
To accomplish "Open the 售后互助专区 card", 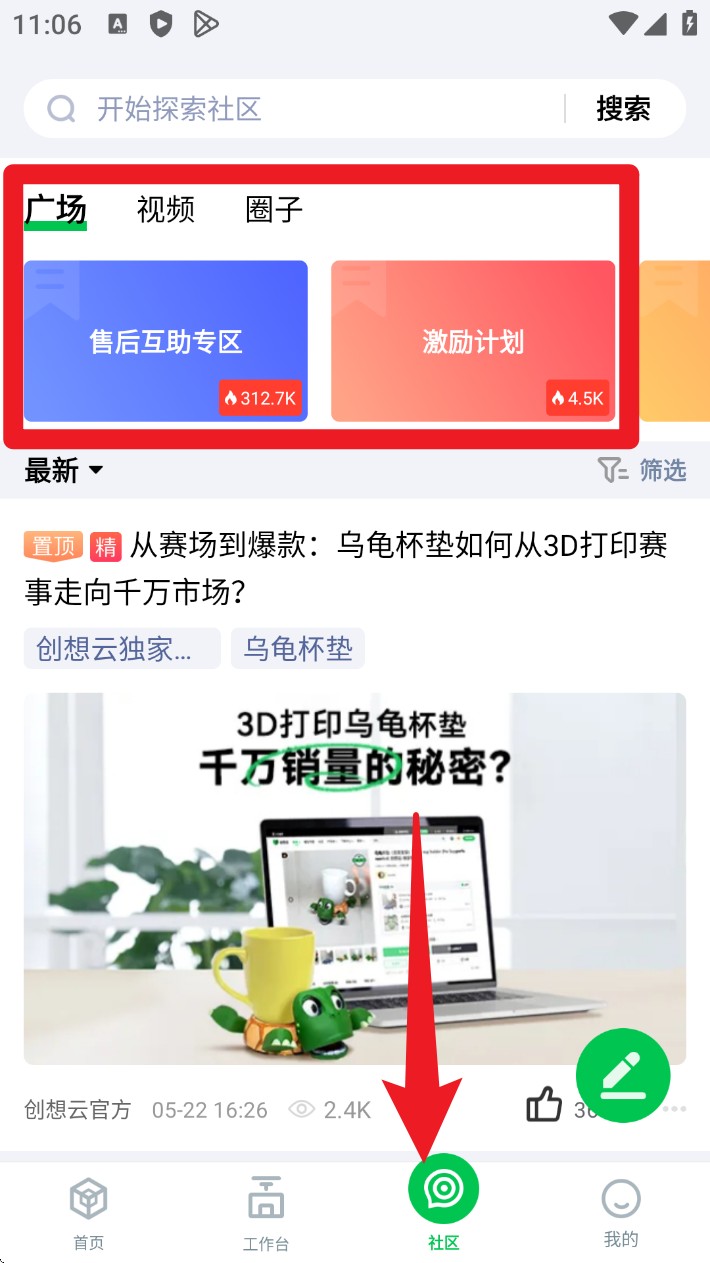I will (166, 341).
